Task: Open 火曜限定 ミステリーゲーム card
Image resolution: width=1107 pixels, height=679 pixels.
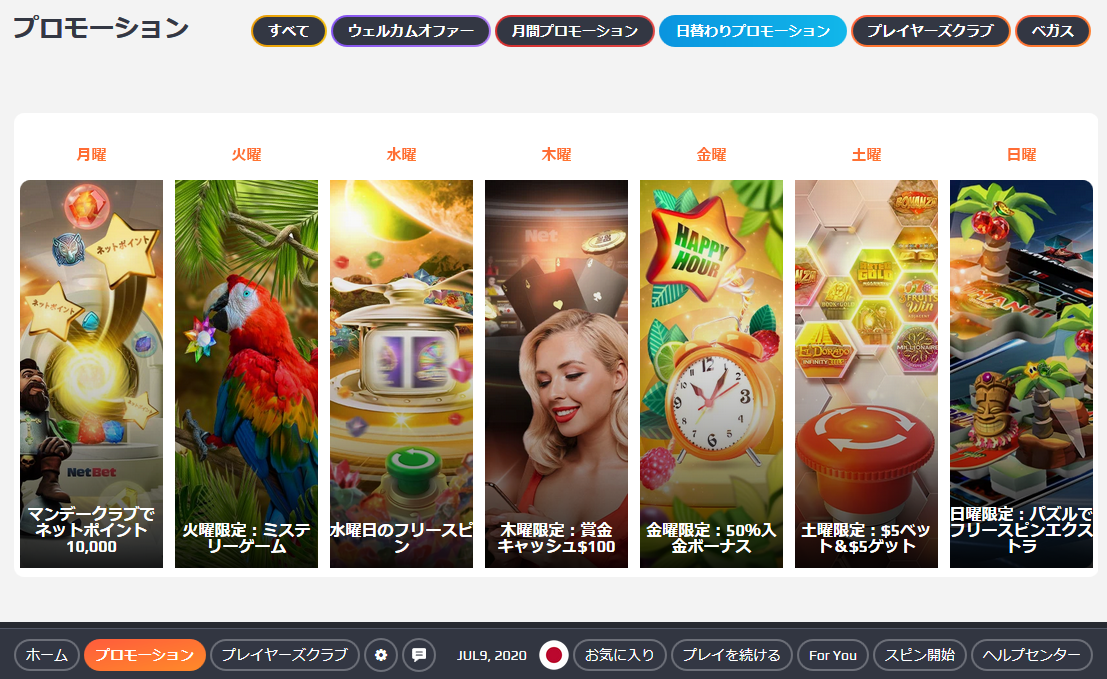Action: point(246,373)
